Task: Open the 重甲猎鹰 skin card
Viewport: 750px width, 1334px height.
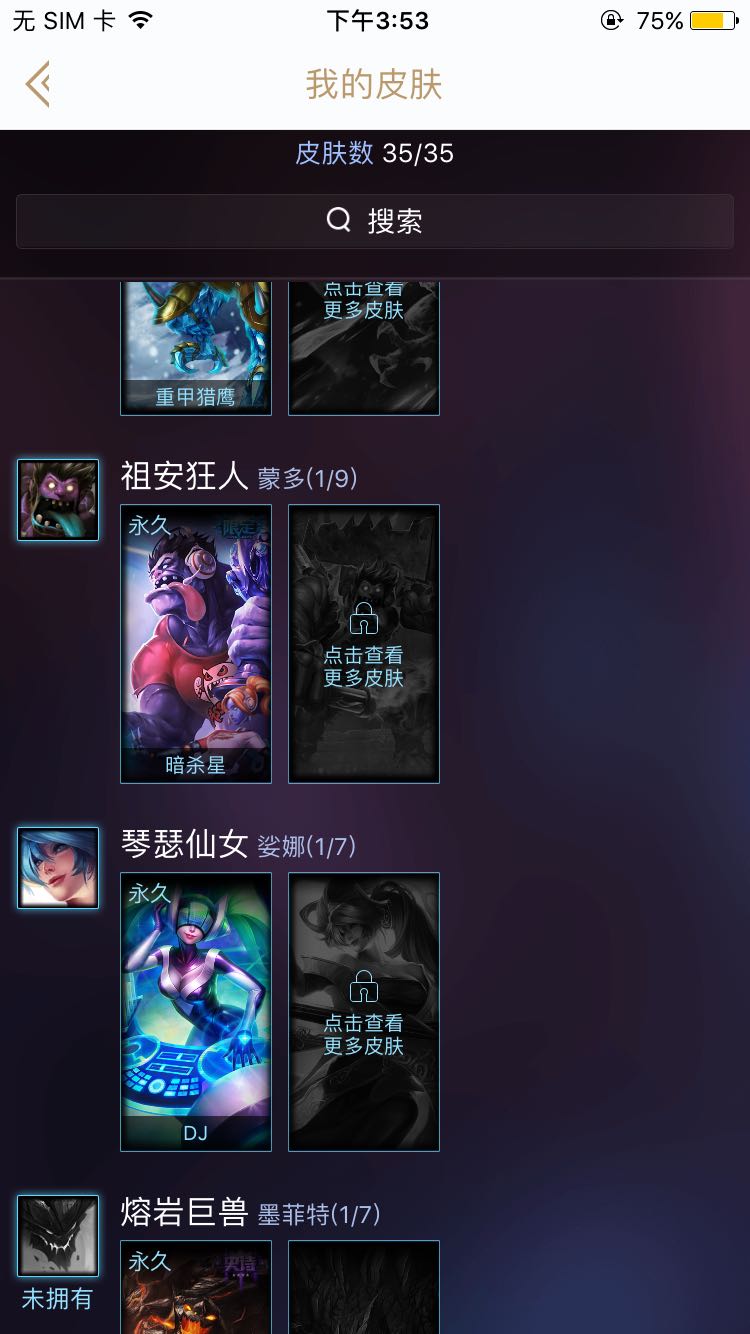Action: pyautogui.click(x=196, y=348)
